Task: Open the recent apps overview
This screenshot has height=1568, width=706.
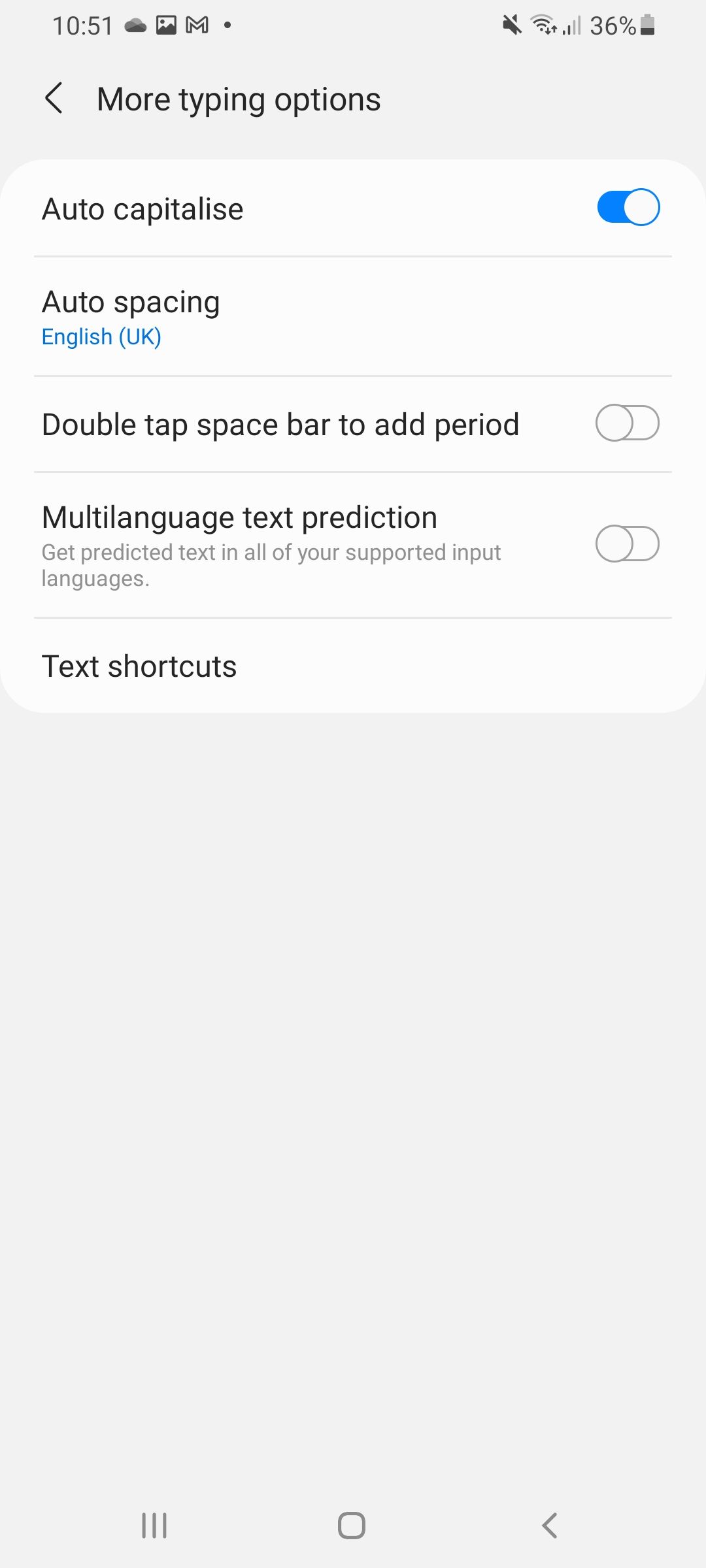Action: pyautogui.click(x=153, y=1526)
